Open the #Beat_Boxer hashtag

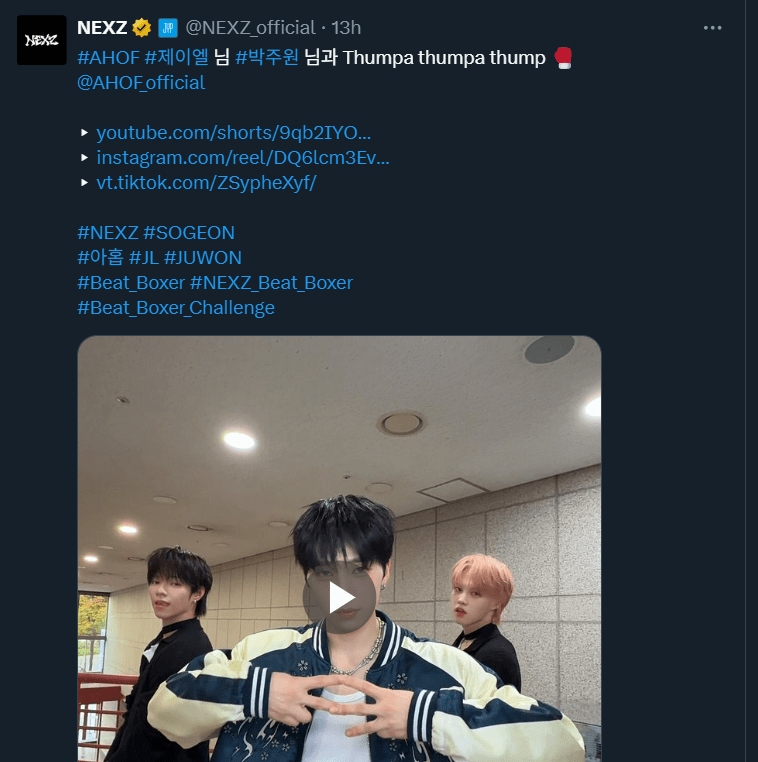click(130, 283)
